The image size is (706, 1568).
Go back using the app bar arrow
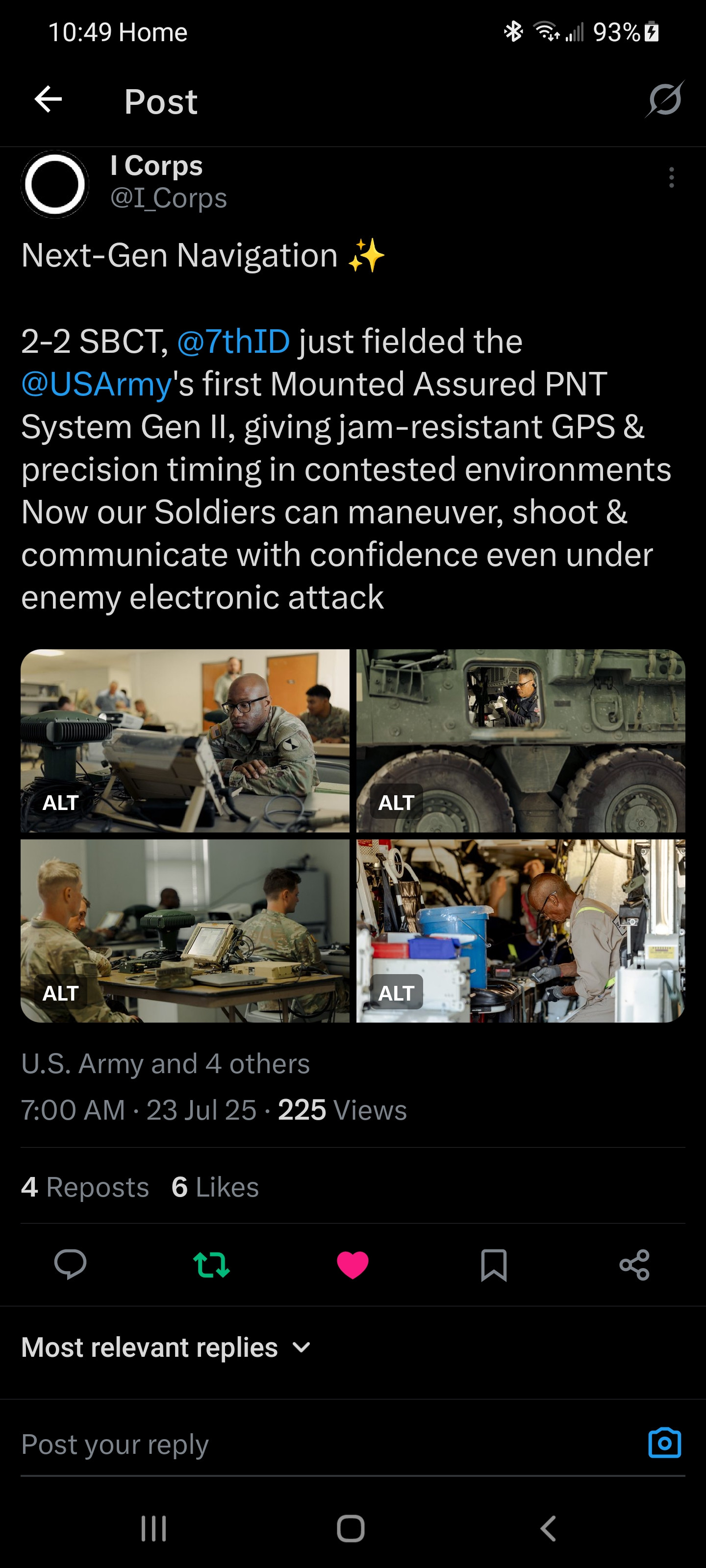pos(48,100)
